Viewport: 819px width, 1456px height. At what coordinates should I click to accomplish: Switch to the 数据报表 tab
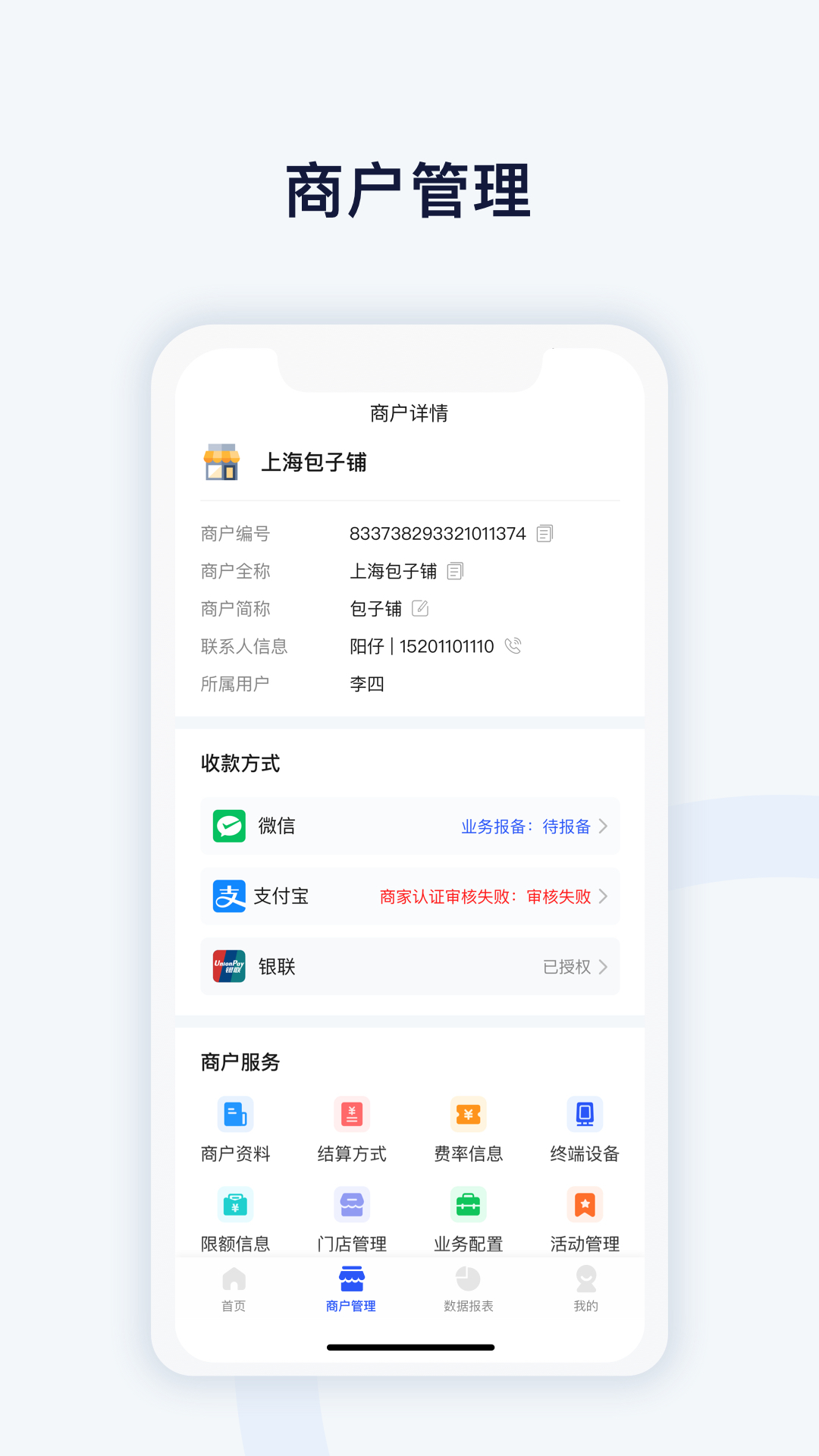[467, 1289]
